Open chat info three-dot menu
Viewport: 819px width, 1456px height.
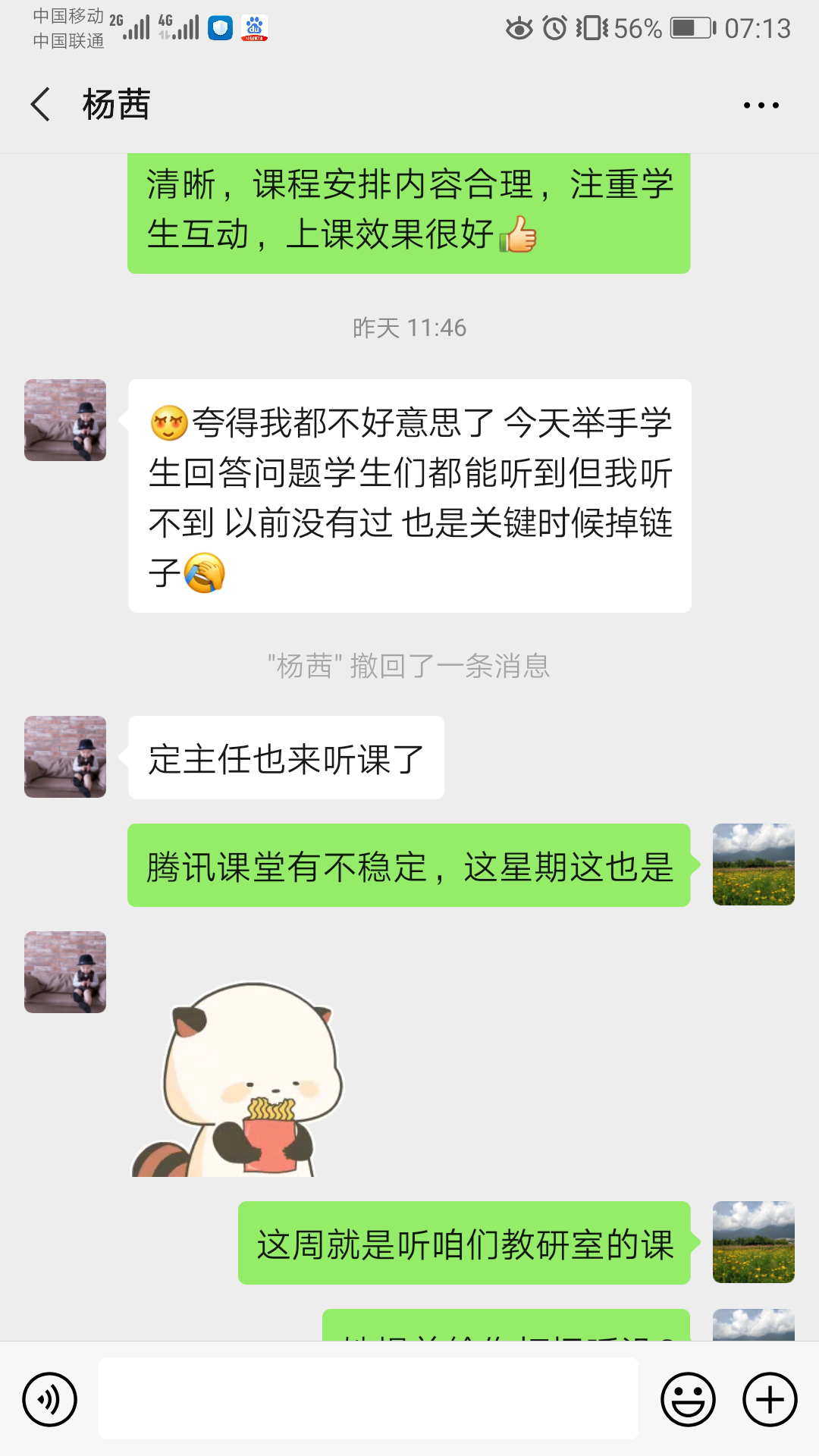(761, 105)
